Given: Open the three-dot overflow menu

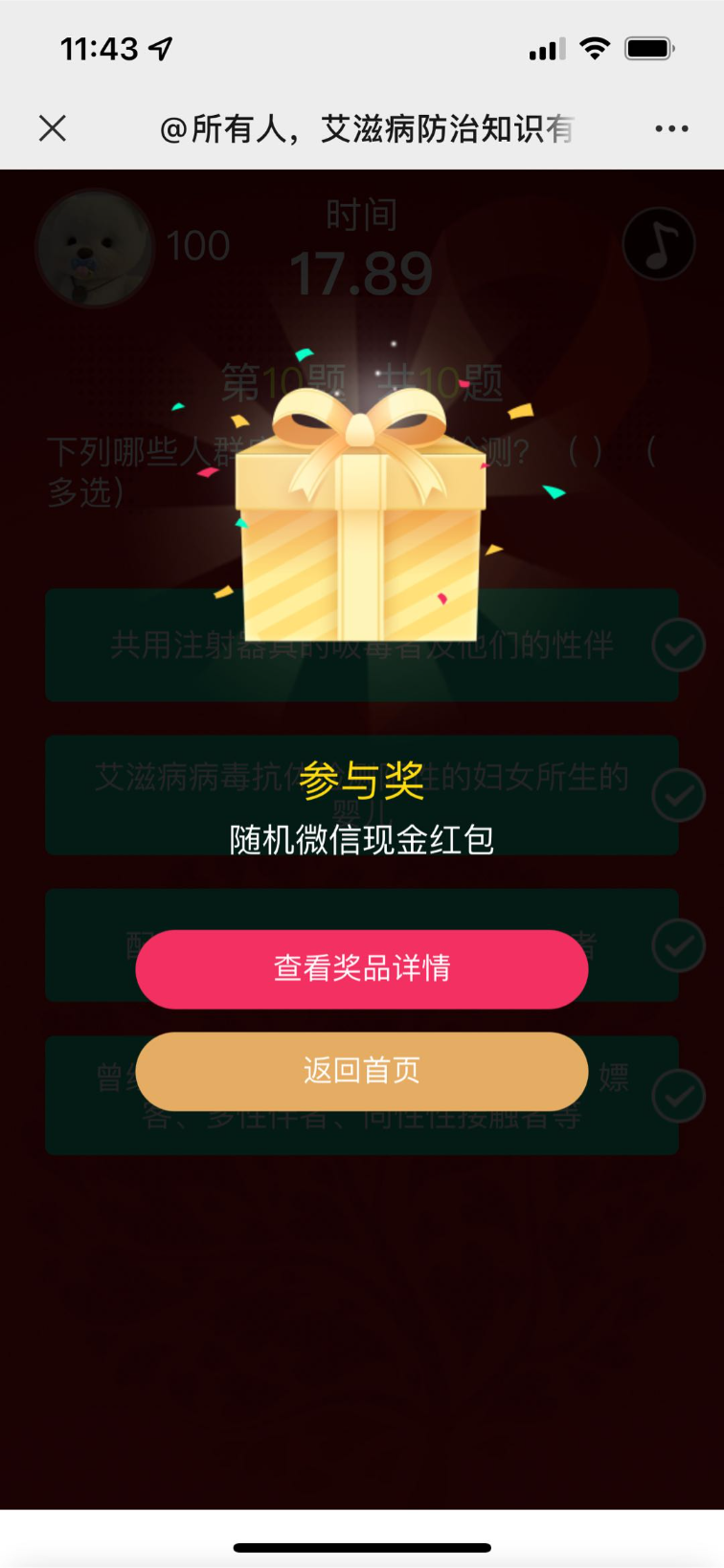Looking at the screenshot, I should [x=671, y=128].
